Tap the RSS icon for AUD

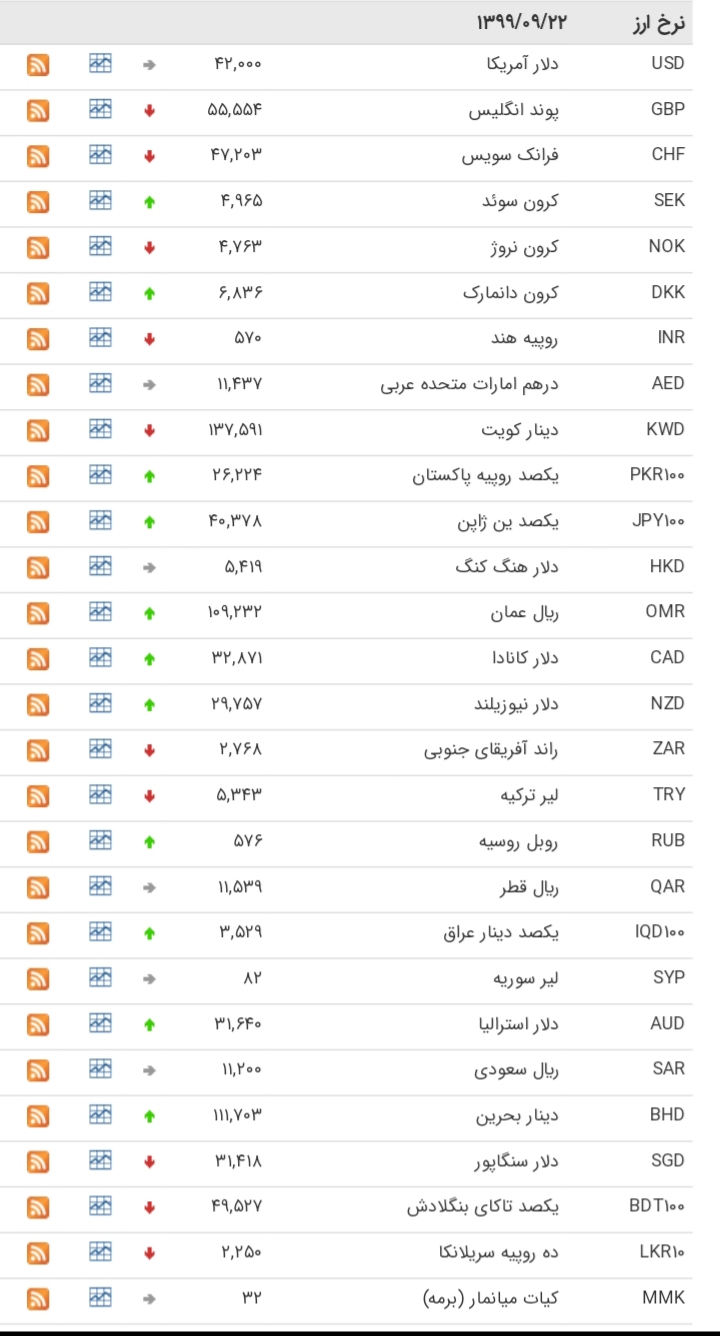[x=38, y=1024]
